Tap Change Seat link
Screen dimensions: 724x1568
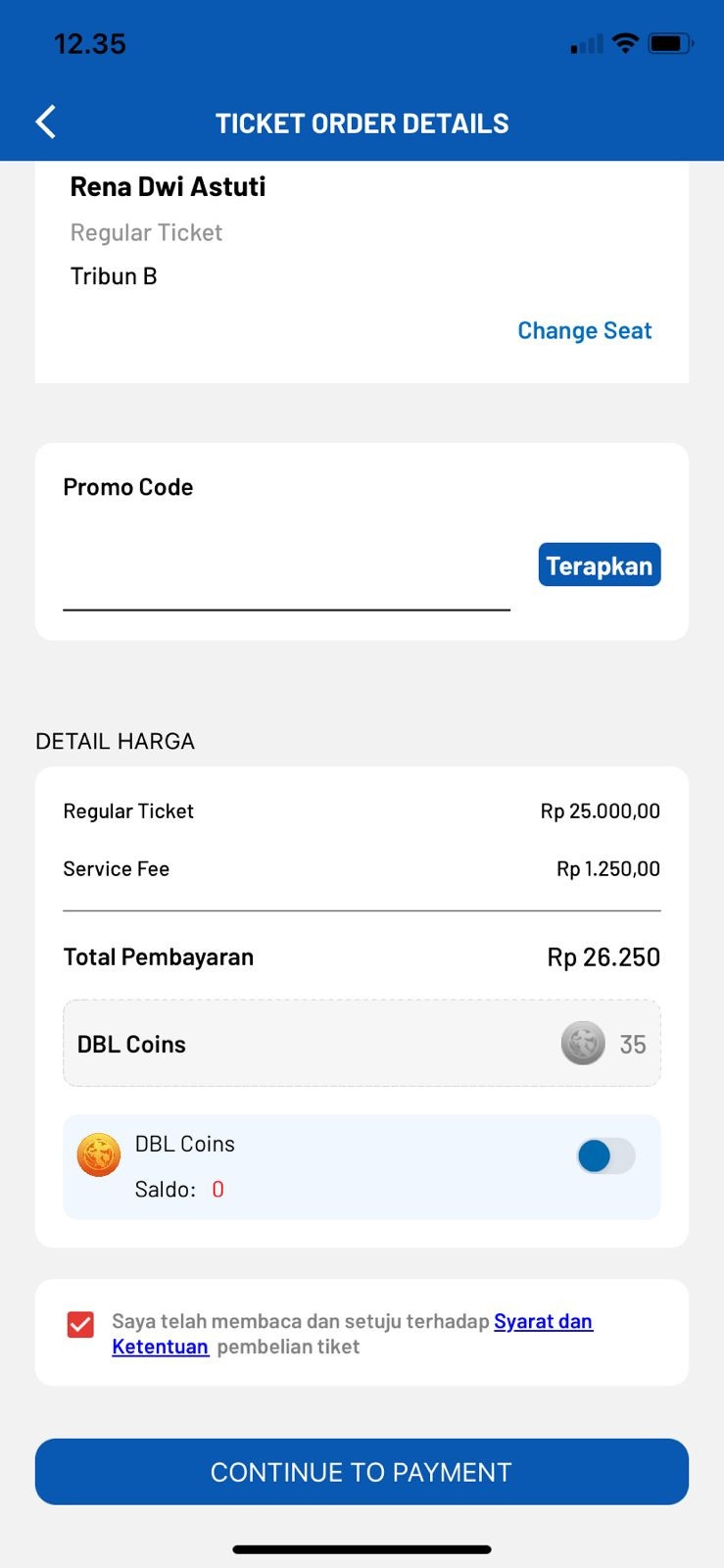point(584,331)
